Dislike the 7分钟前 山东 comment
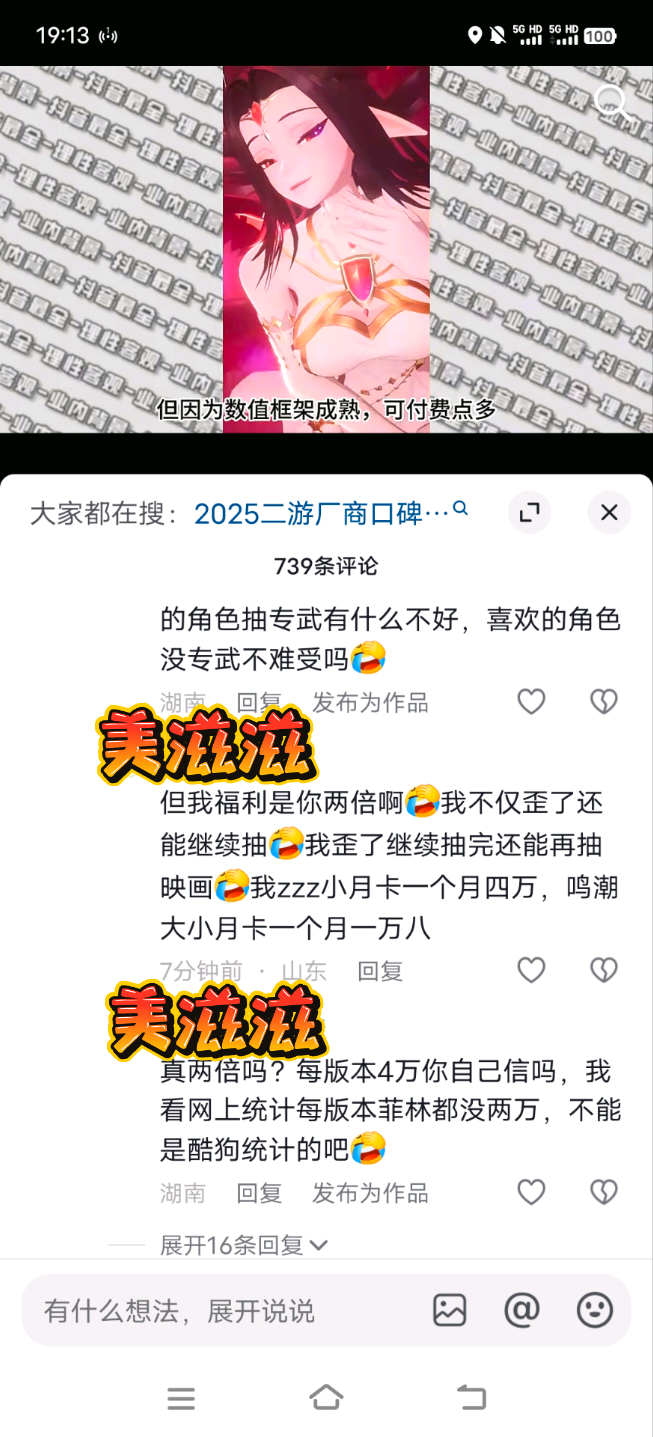 [x=603, y=970]
